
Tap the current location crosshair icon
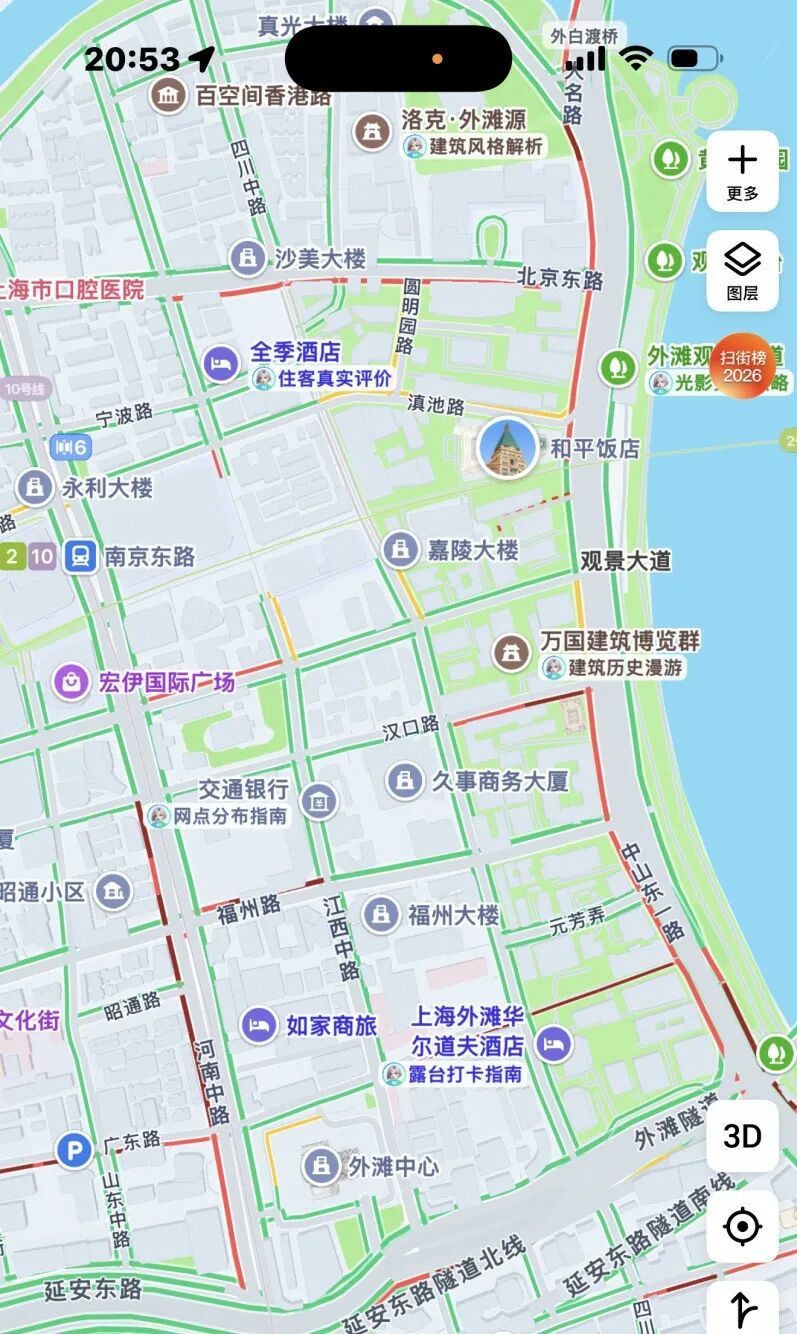(x=741, y=1224)
